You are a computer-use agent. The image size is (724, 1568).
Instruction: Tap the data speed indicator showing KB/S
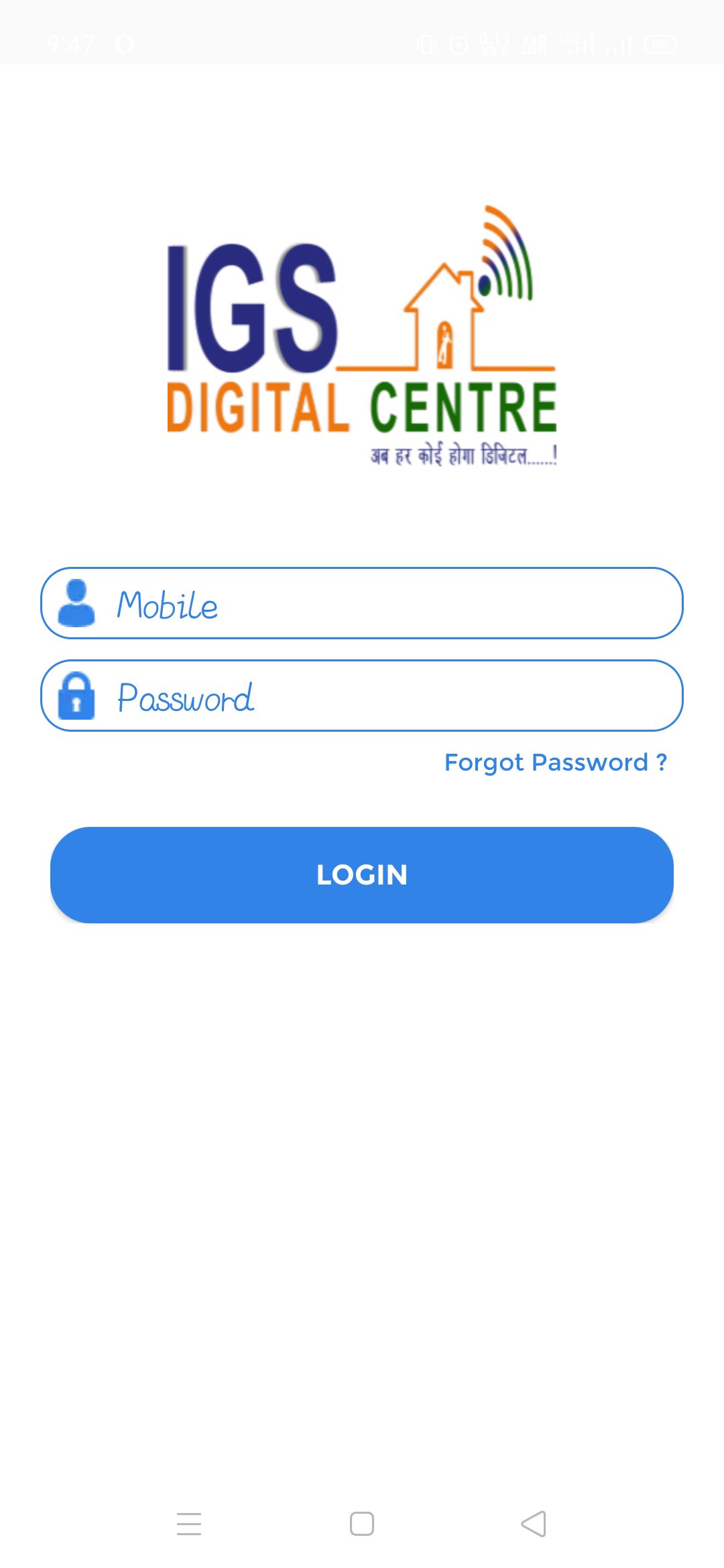point(493,44)
